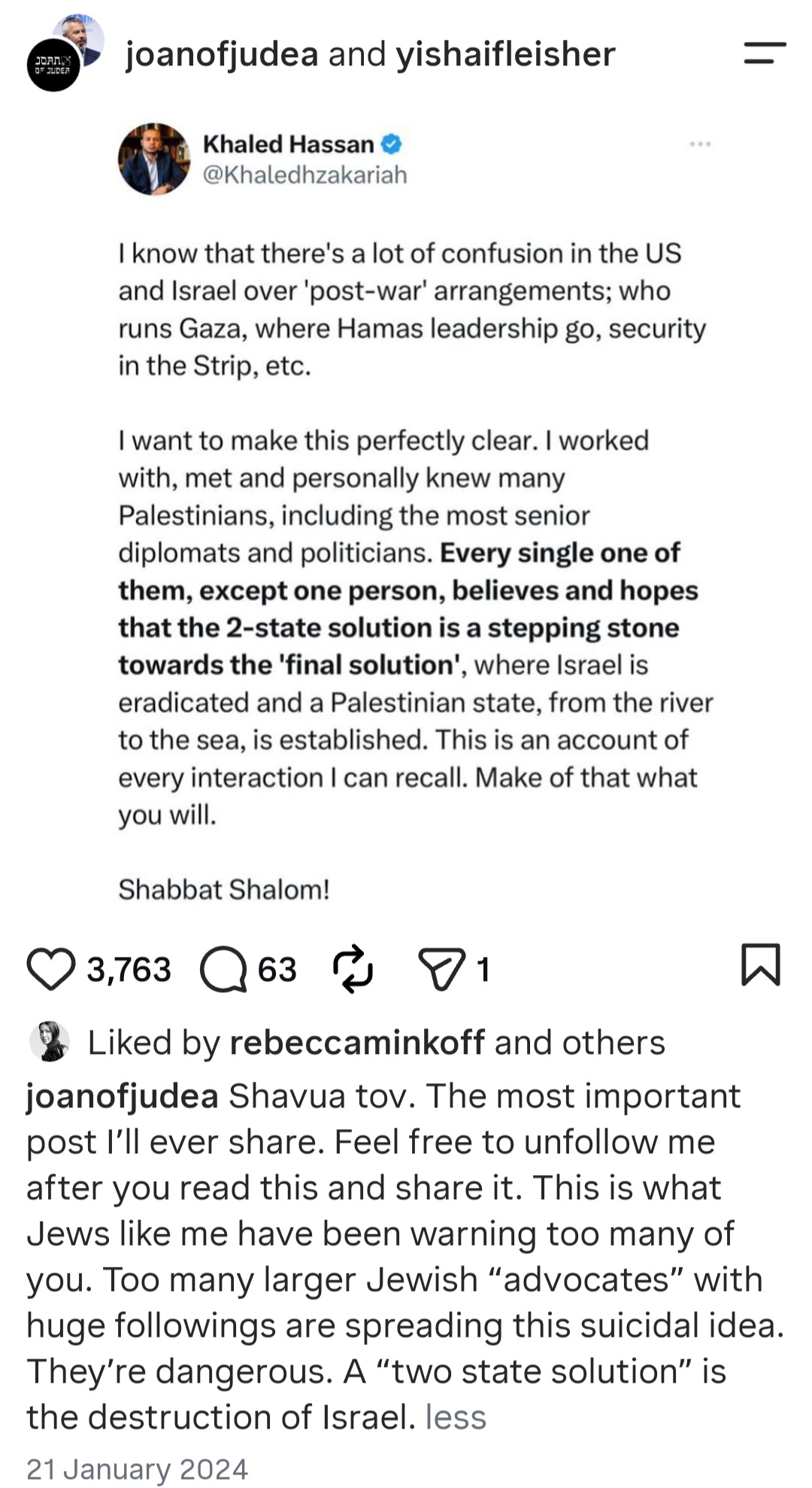This screenshot has width=812, height=1488.
Task: Tap the joanofjudea username in the caption
Action: tap(123, 1097)
